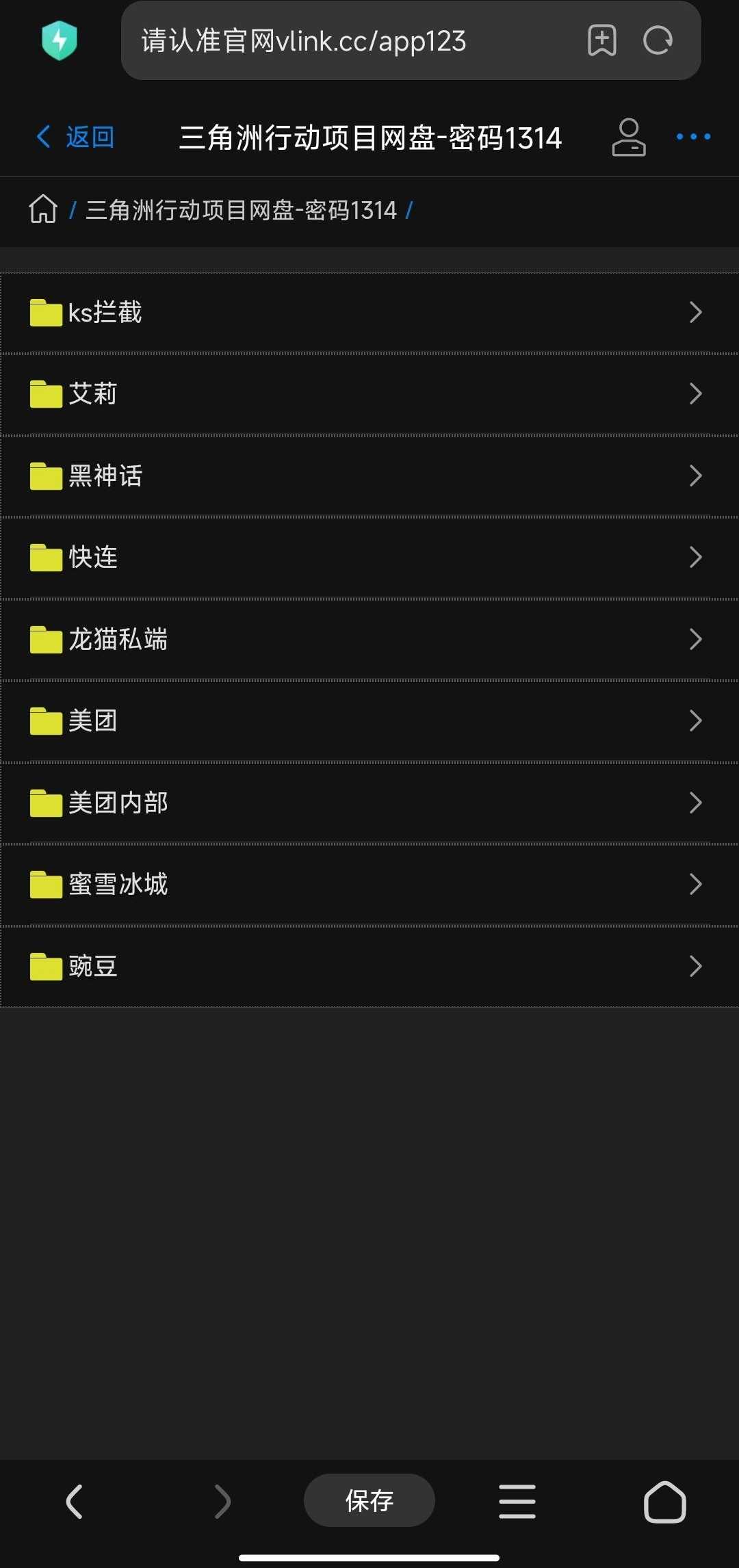739x1568 pixels.
Task: Open the 黑神话 folder
Action: click(369, 476)
